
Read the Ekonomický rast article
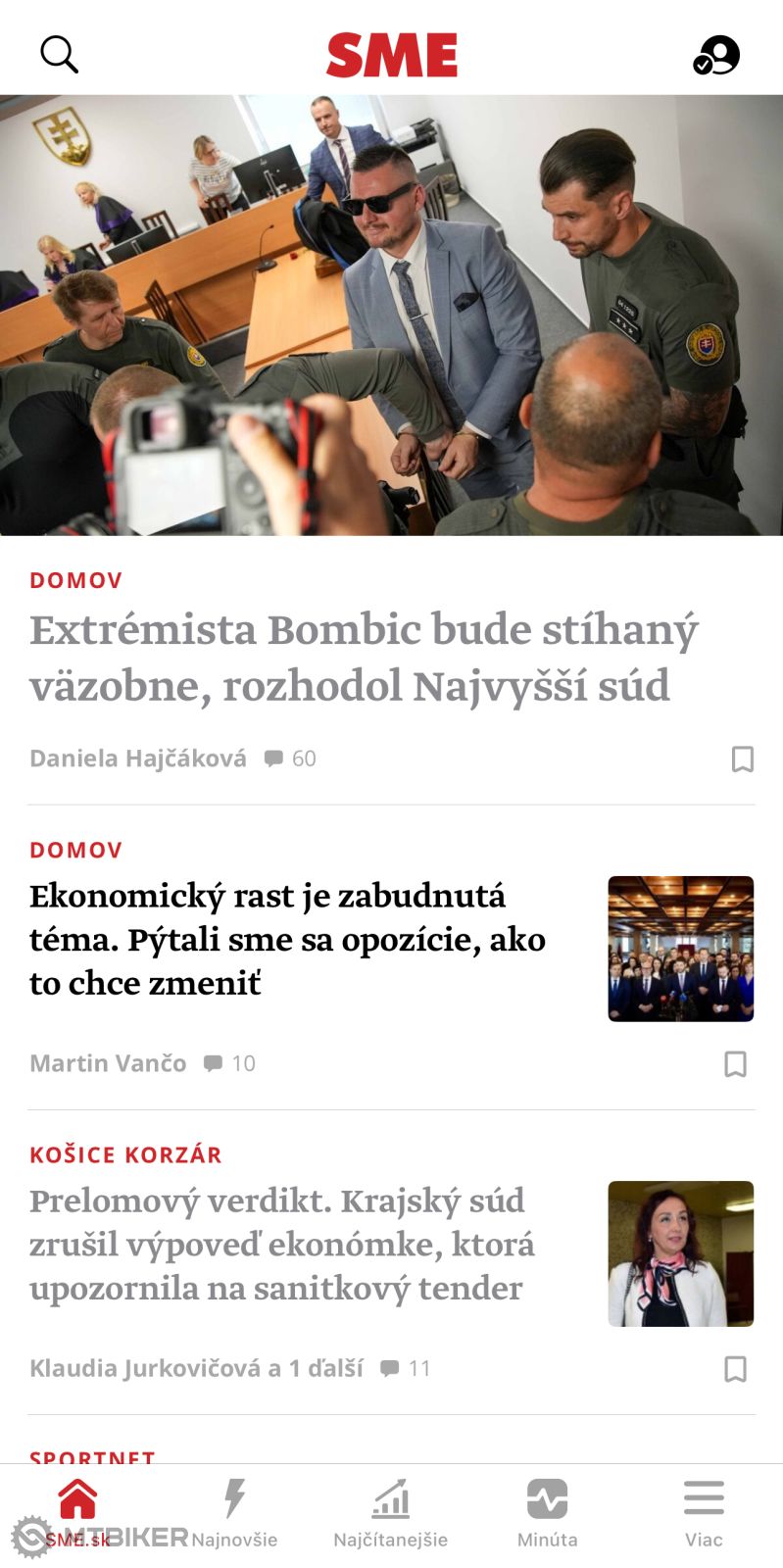[x=287, y=939]
